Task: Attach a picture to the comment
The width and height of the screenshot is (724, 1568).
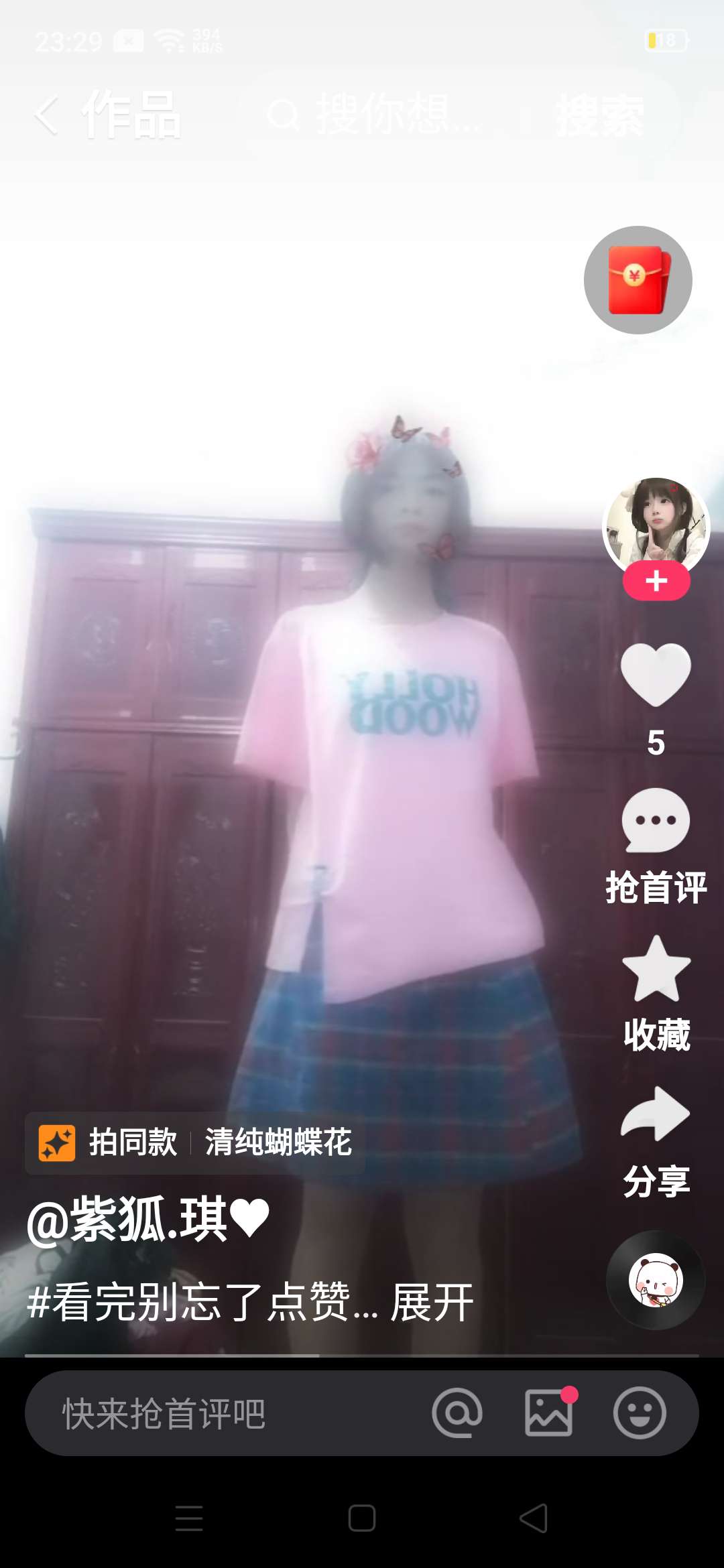Action: coord(548,1414)
